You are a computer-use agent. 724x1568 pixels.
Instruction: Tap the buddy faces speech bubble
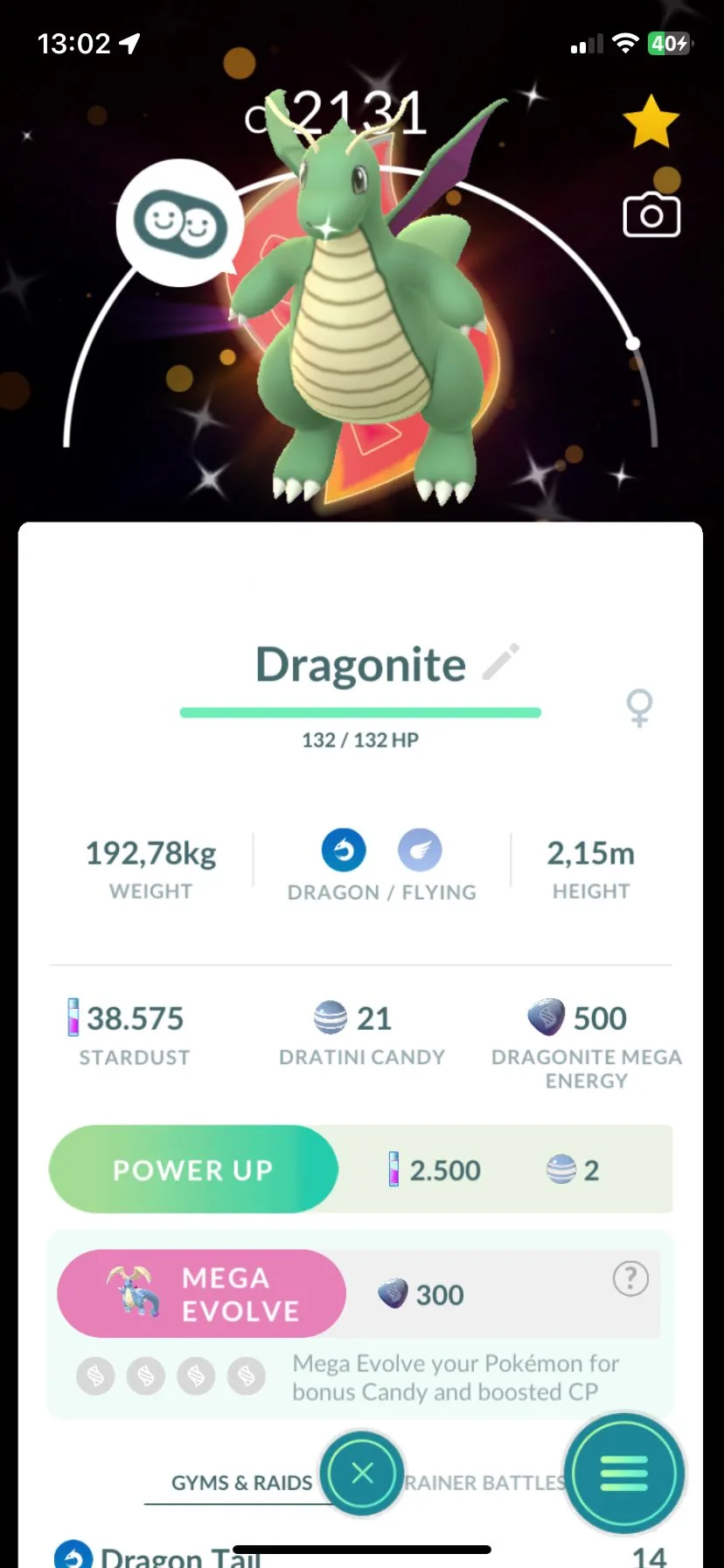coord(180,223)
